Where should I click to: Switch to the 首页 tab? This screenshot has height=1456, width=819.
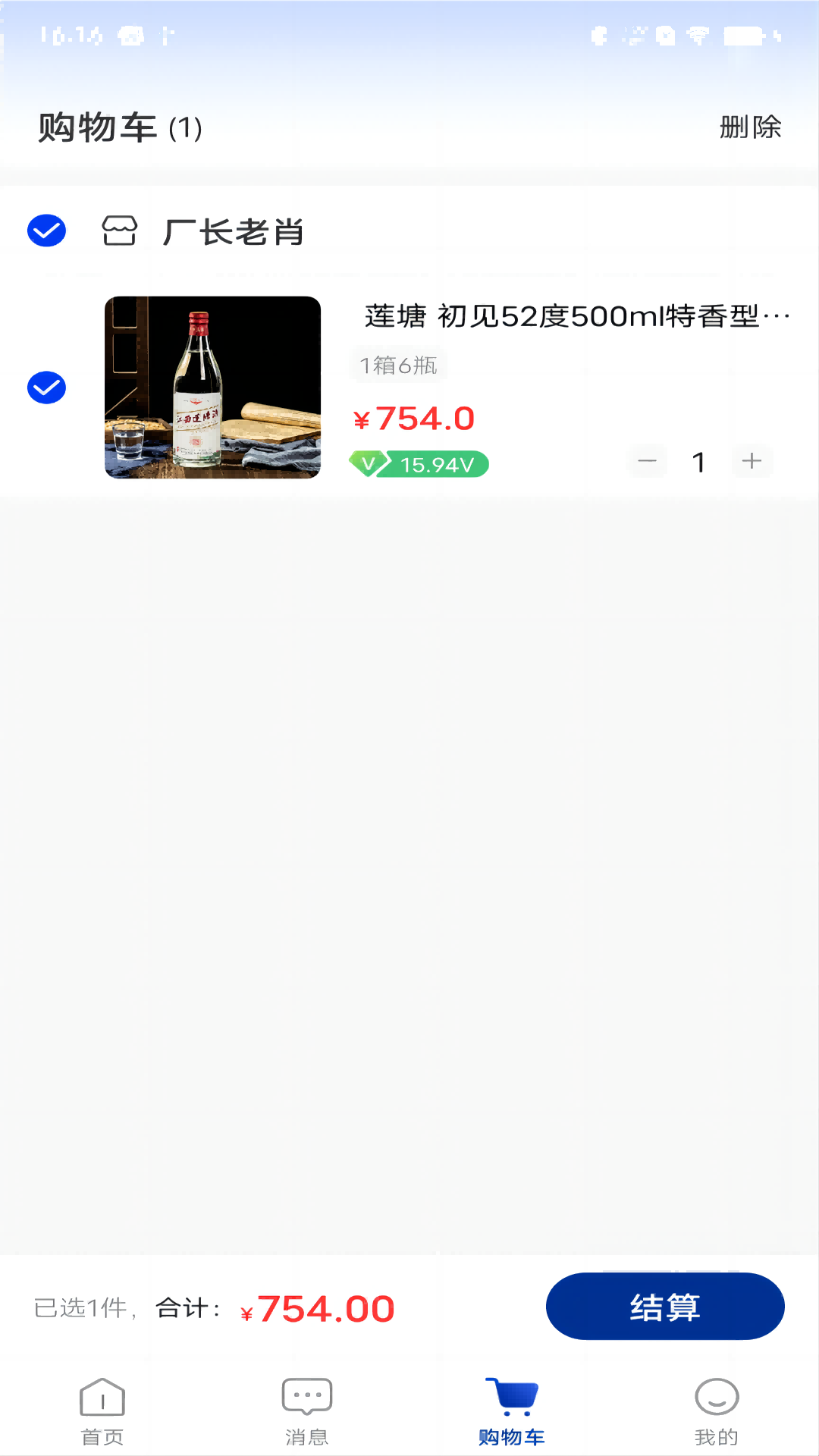(x=102, y=1410)
